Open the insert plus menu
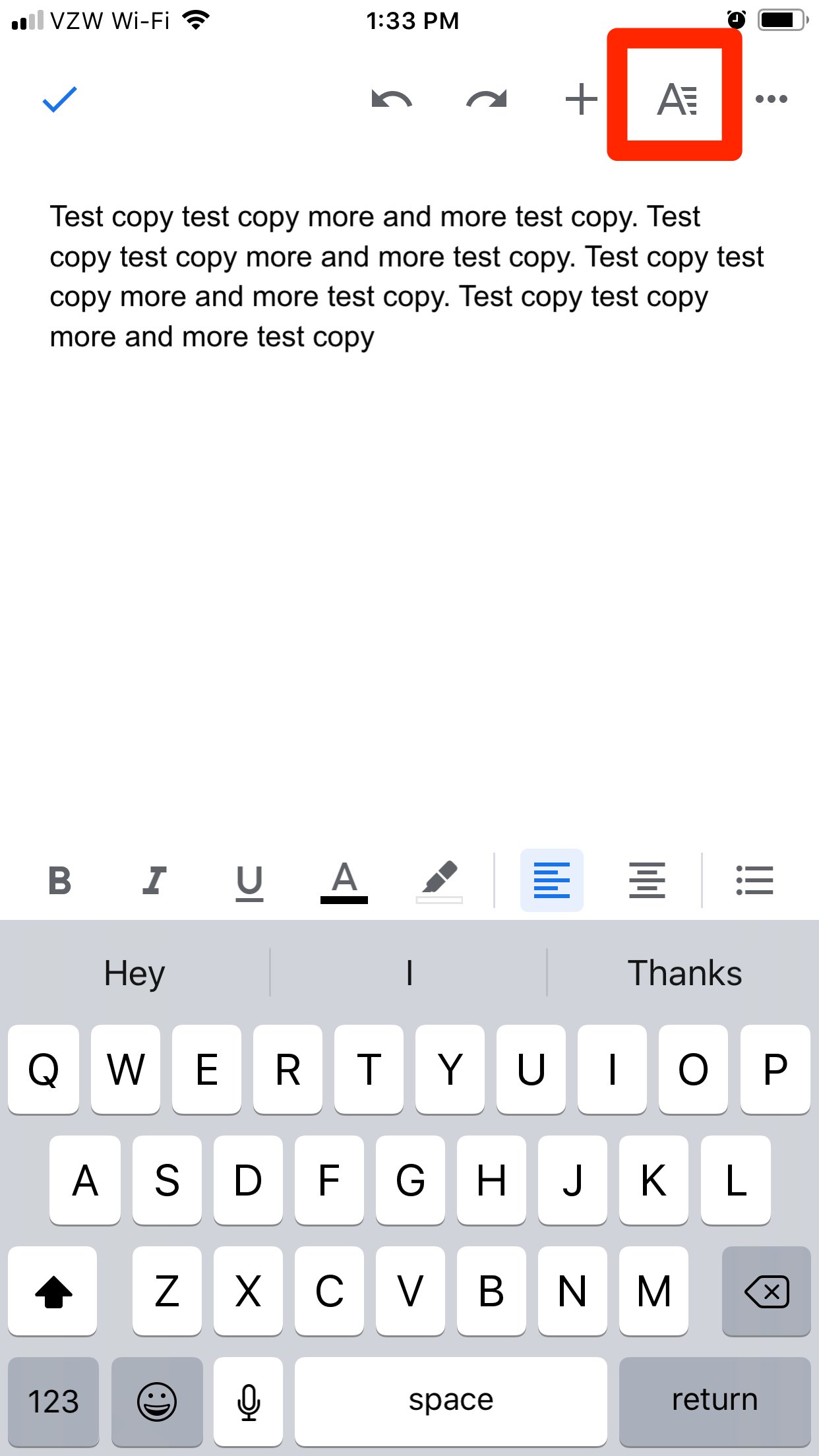Screen dimensions: 819x1456 click(x=582, y=100)
